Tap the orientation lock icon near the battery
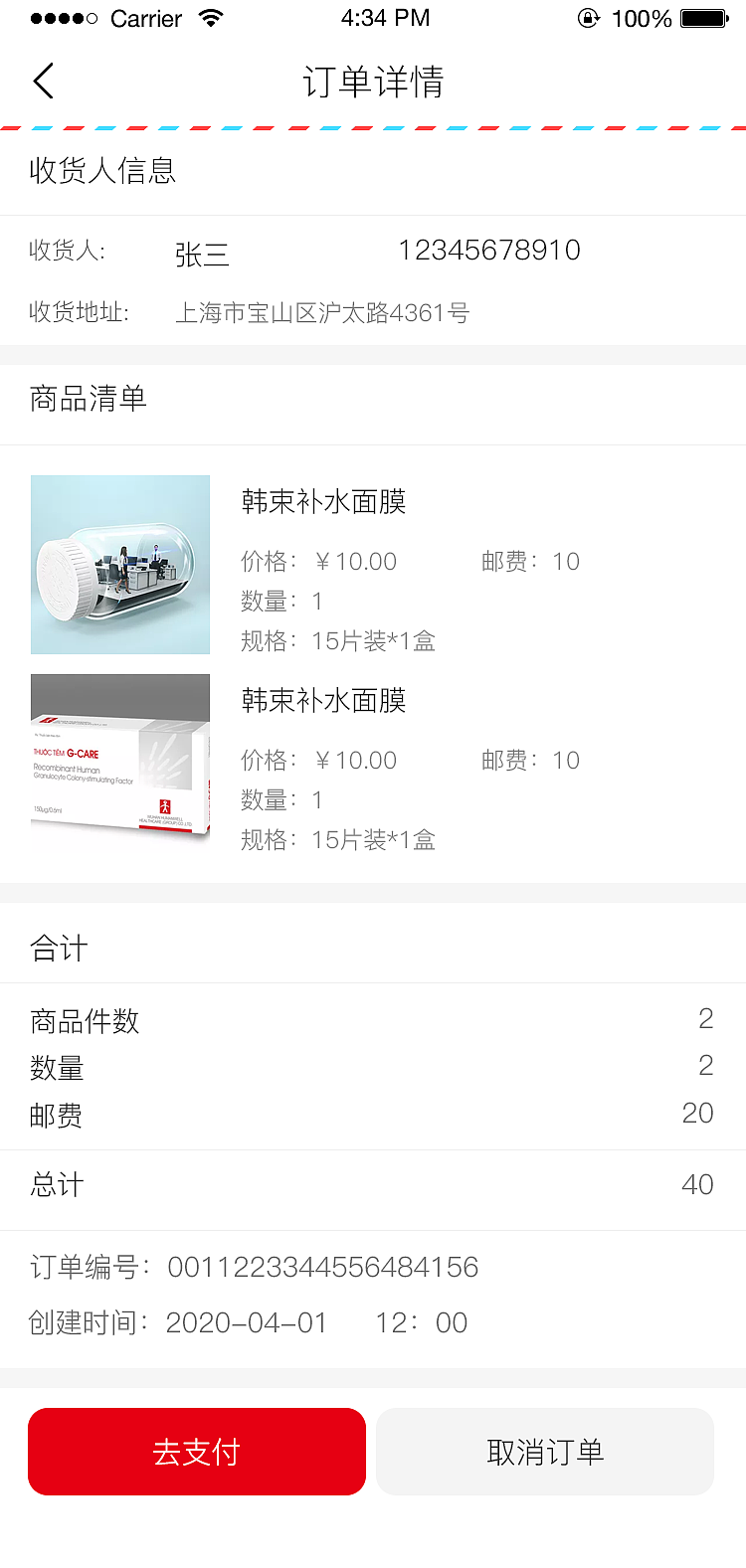Screen dimensions: 746x1568 (590, 16)
